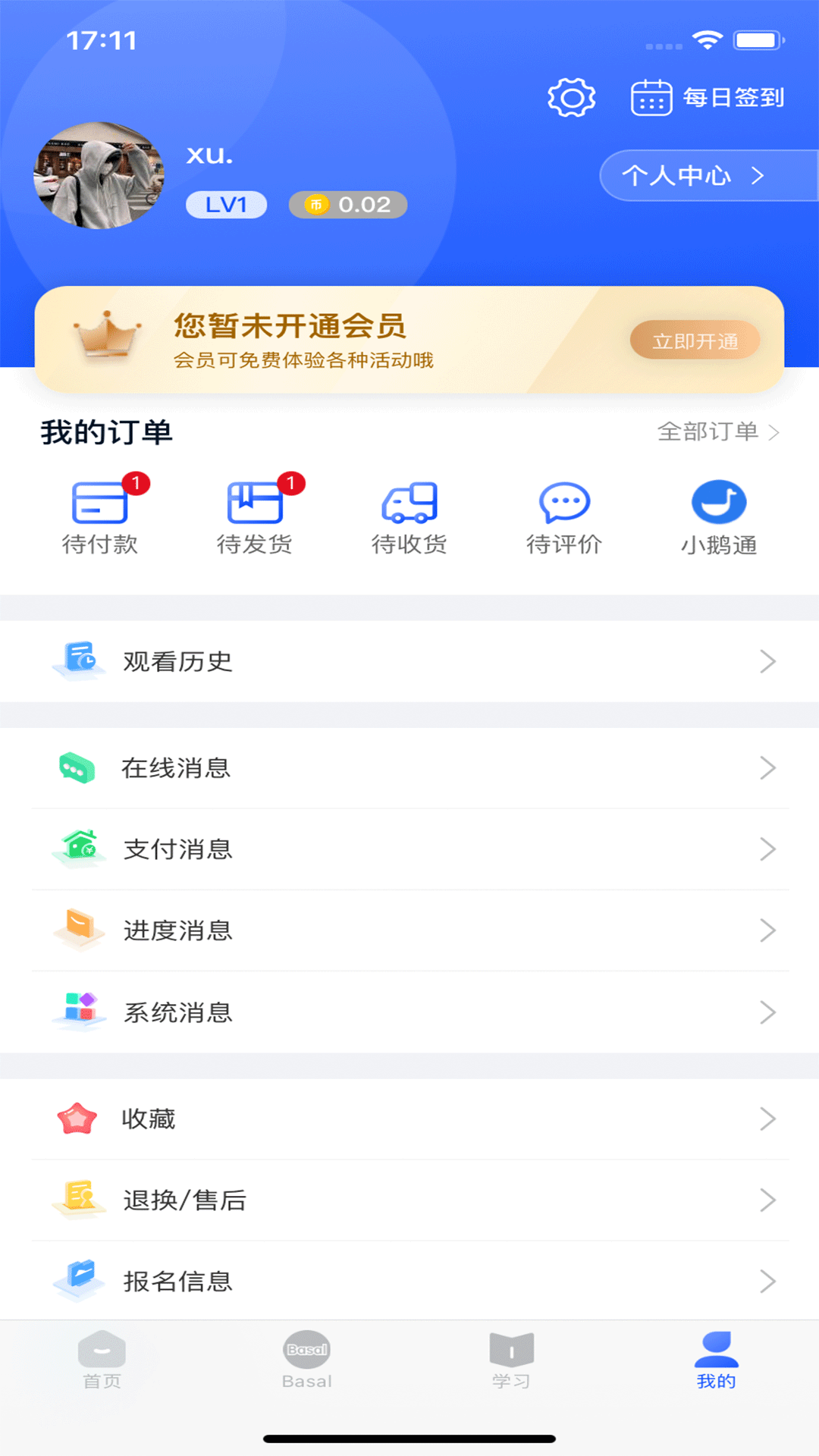Open 系统消息 system messages
Screen dimensions: 819x1456
point(409,1012)
